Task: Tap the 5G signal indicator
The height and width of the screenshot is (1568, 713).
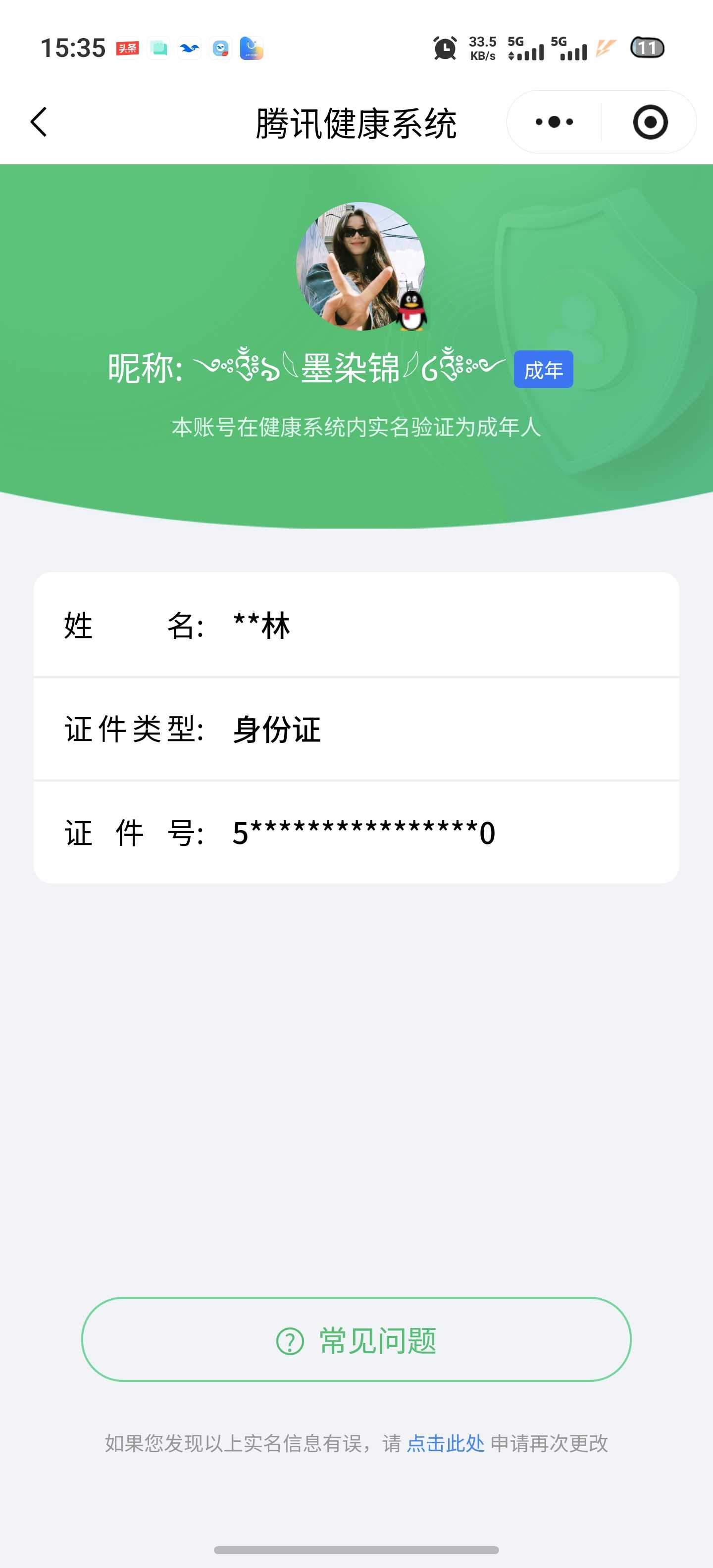Action: (x=527, y=49)
